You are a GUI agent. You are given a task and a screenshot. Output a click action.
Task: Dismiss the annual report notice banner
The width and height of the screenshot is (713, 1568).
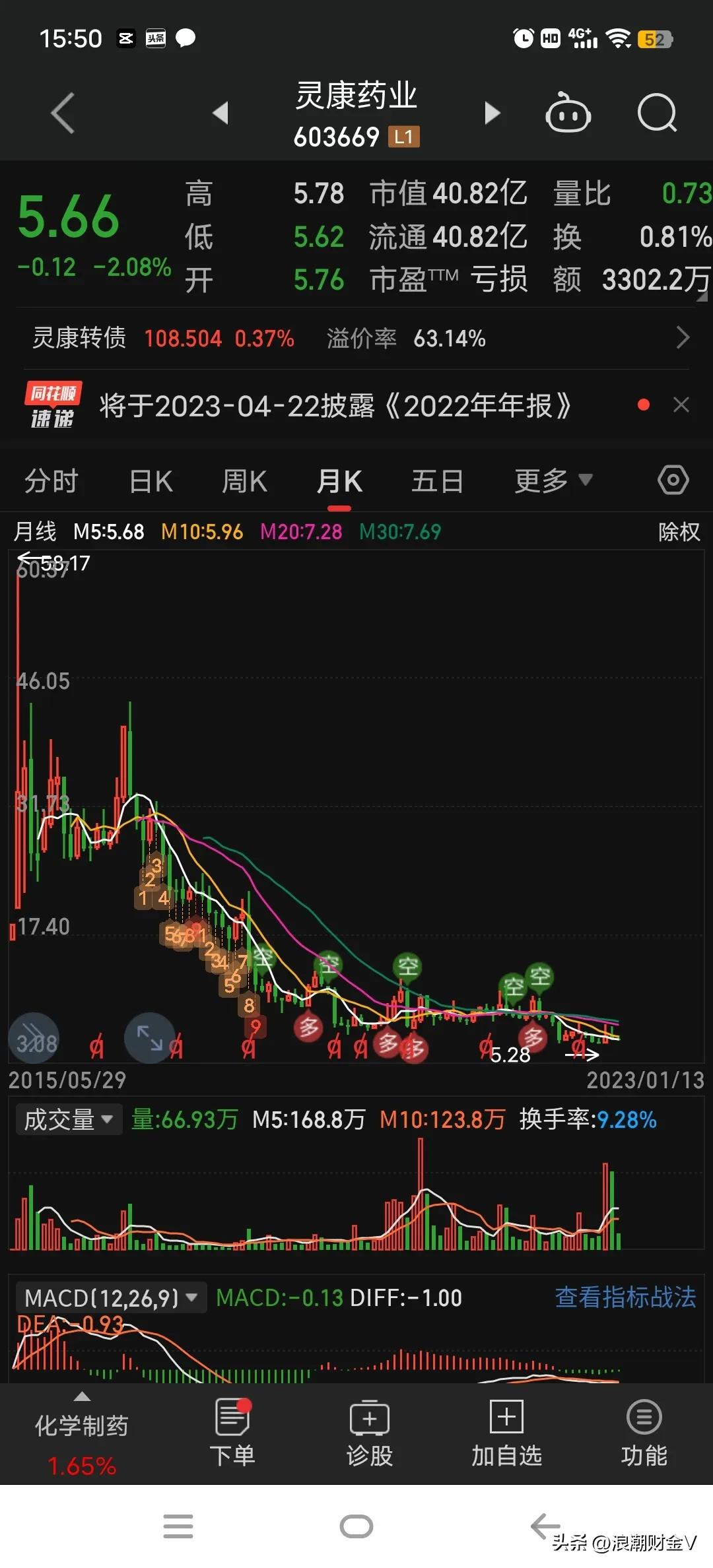681,405
